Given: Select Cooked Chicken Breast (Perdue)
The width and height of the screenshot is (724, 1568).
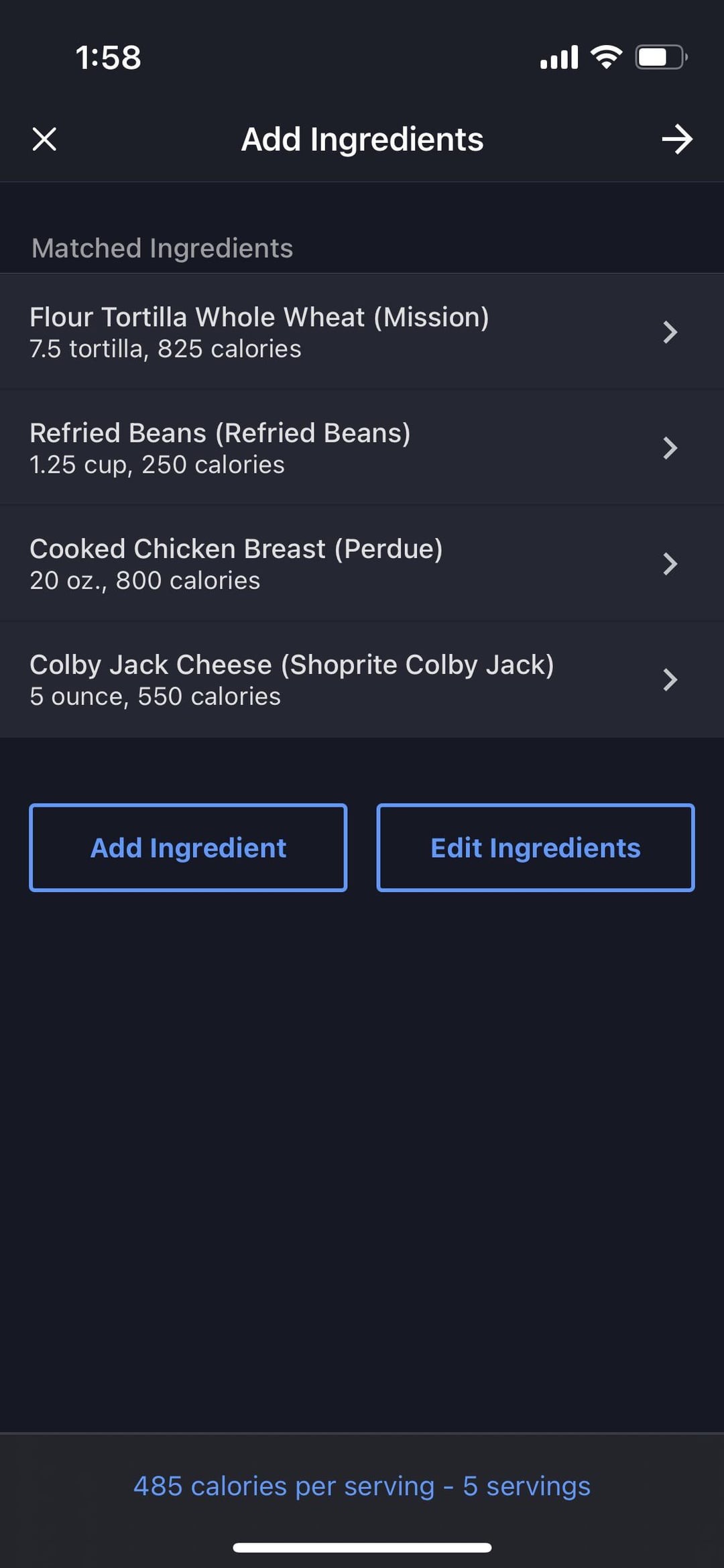Looking at the screenshot, I should coord(362,563).
